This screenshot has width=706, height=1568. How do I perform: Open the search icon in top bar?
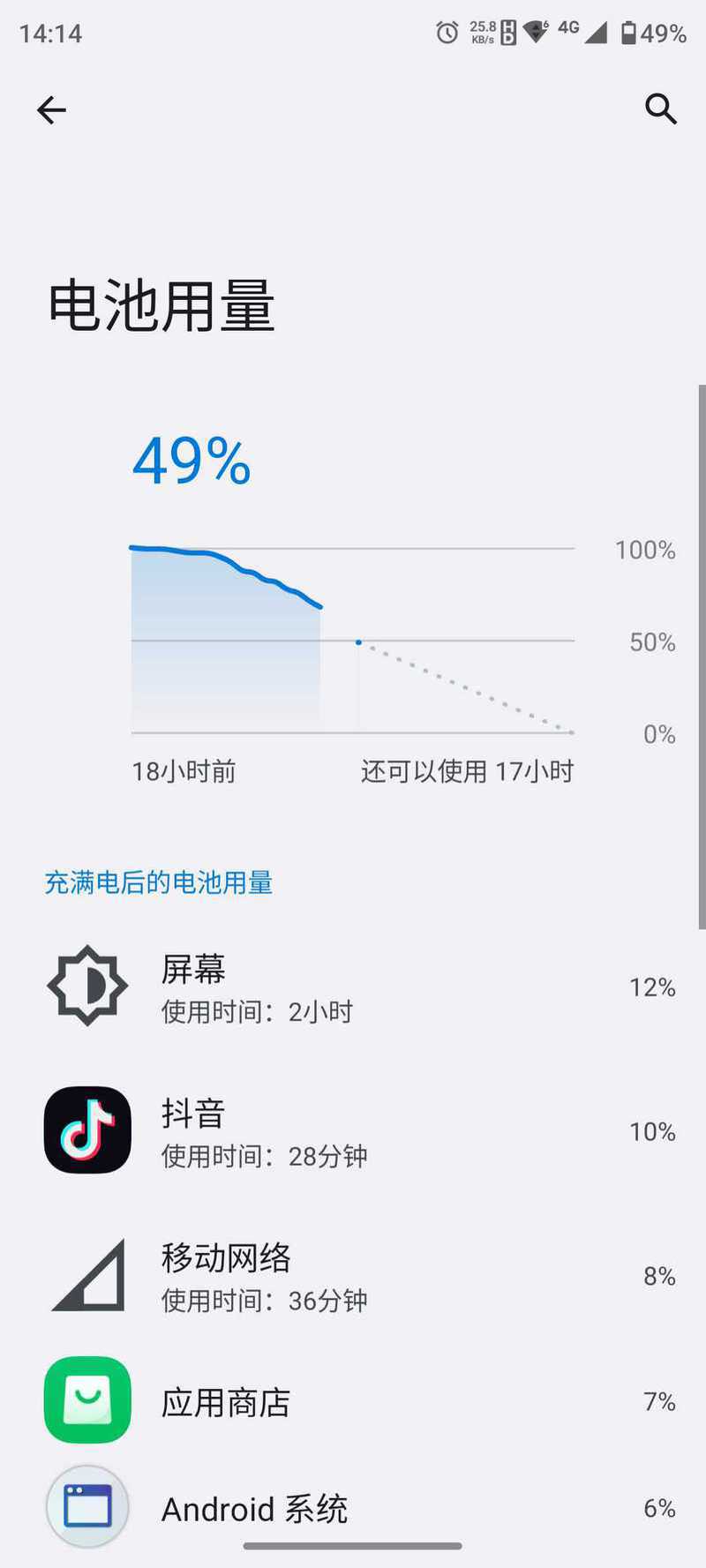tap(660, 109)
